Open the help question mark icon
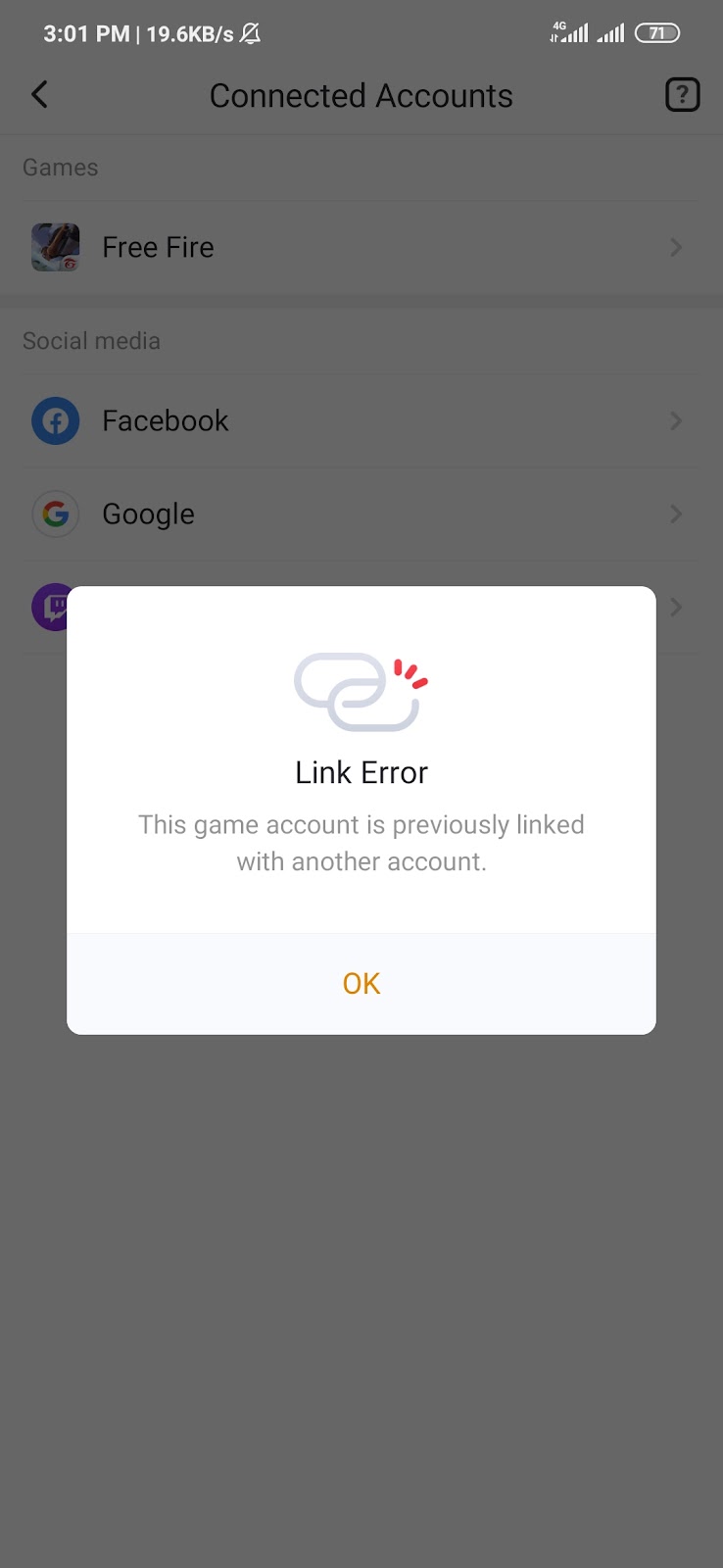Viewport: 723px width, 1568px height. pyautogui.click(x=682, y=95)
